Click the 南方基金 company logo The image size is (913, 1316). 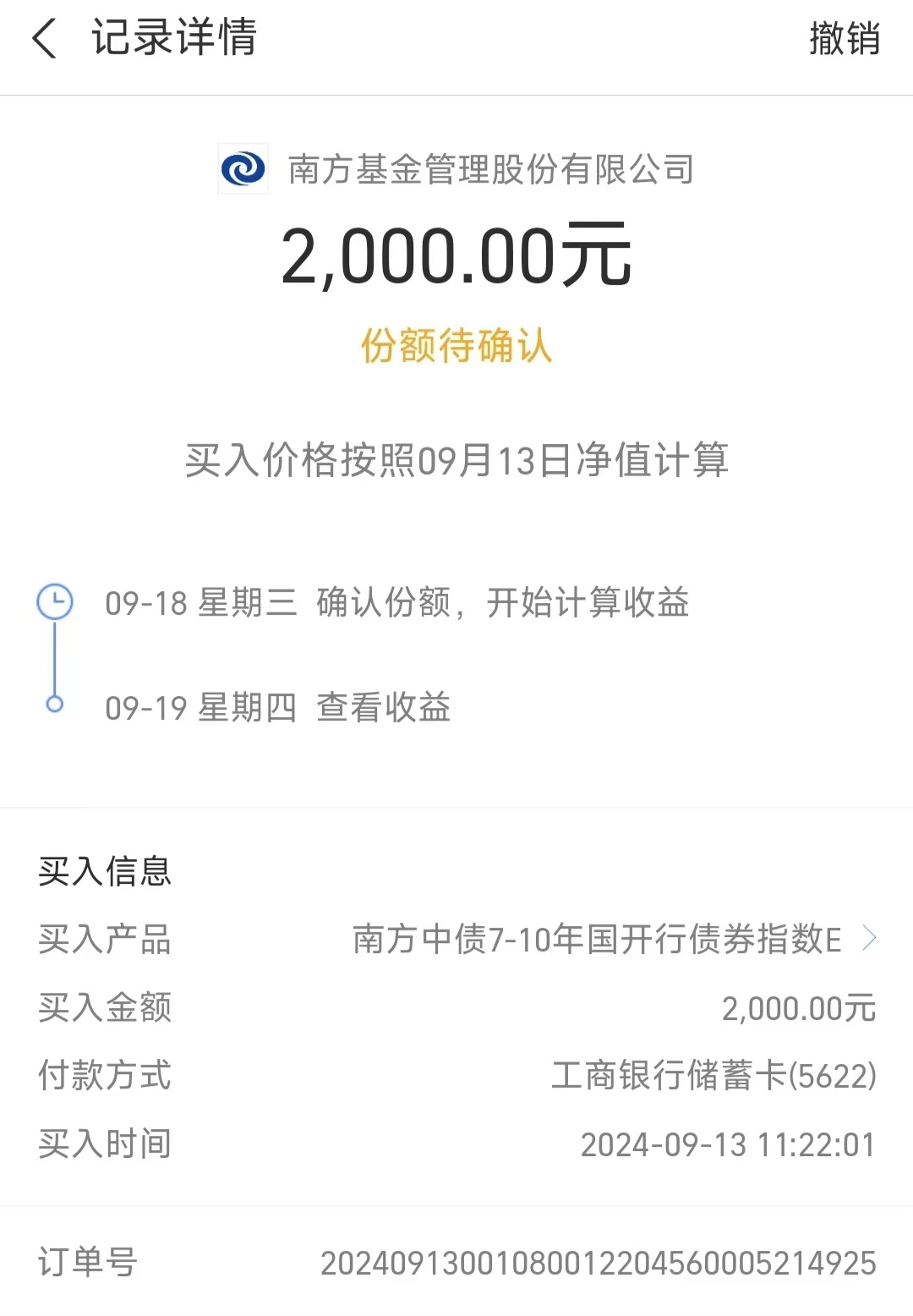click(x=243, y=170)
